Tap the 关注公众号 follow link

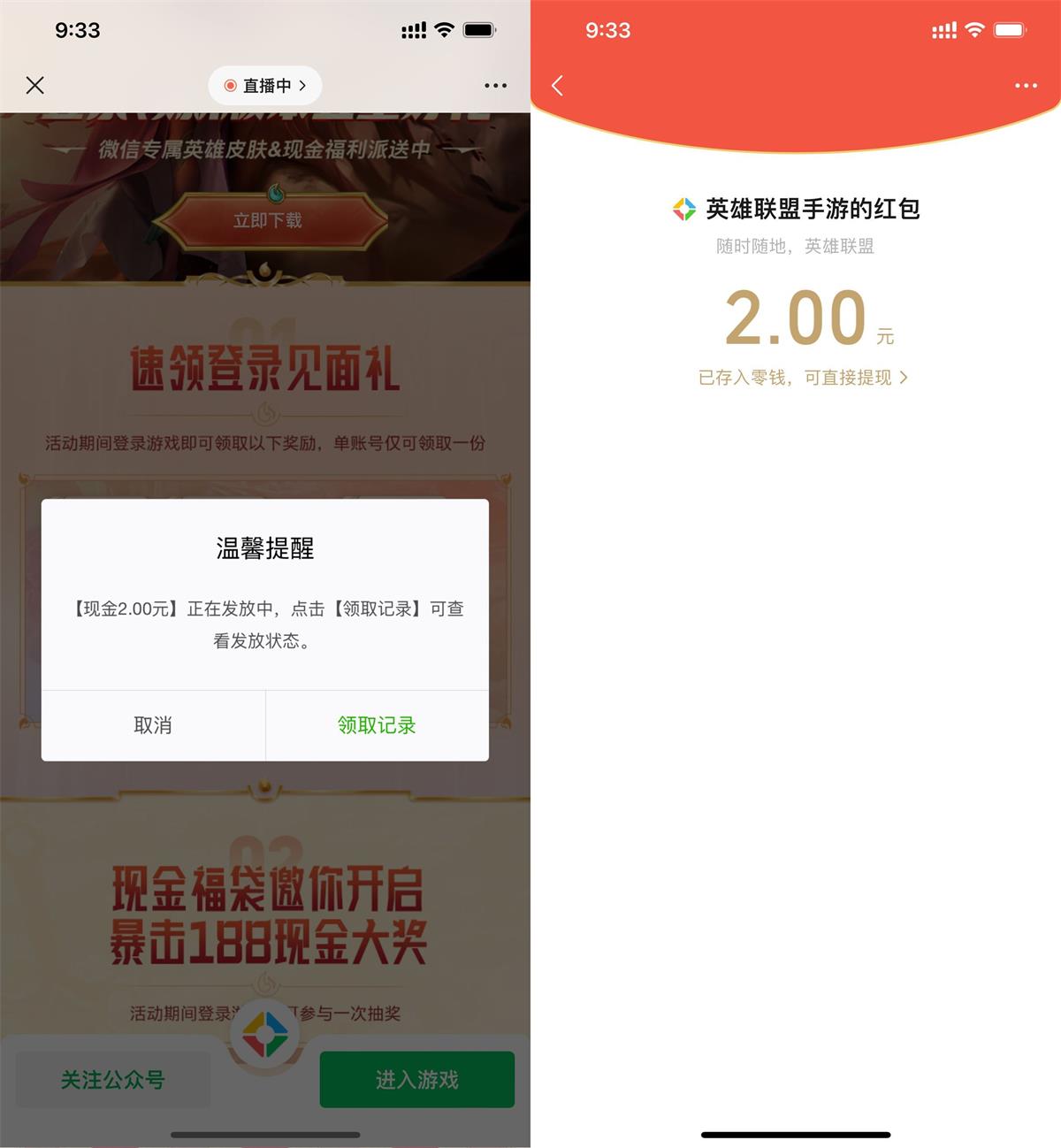point(112,1079)
